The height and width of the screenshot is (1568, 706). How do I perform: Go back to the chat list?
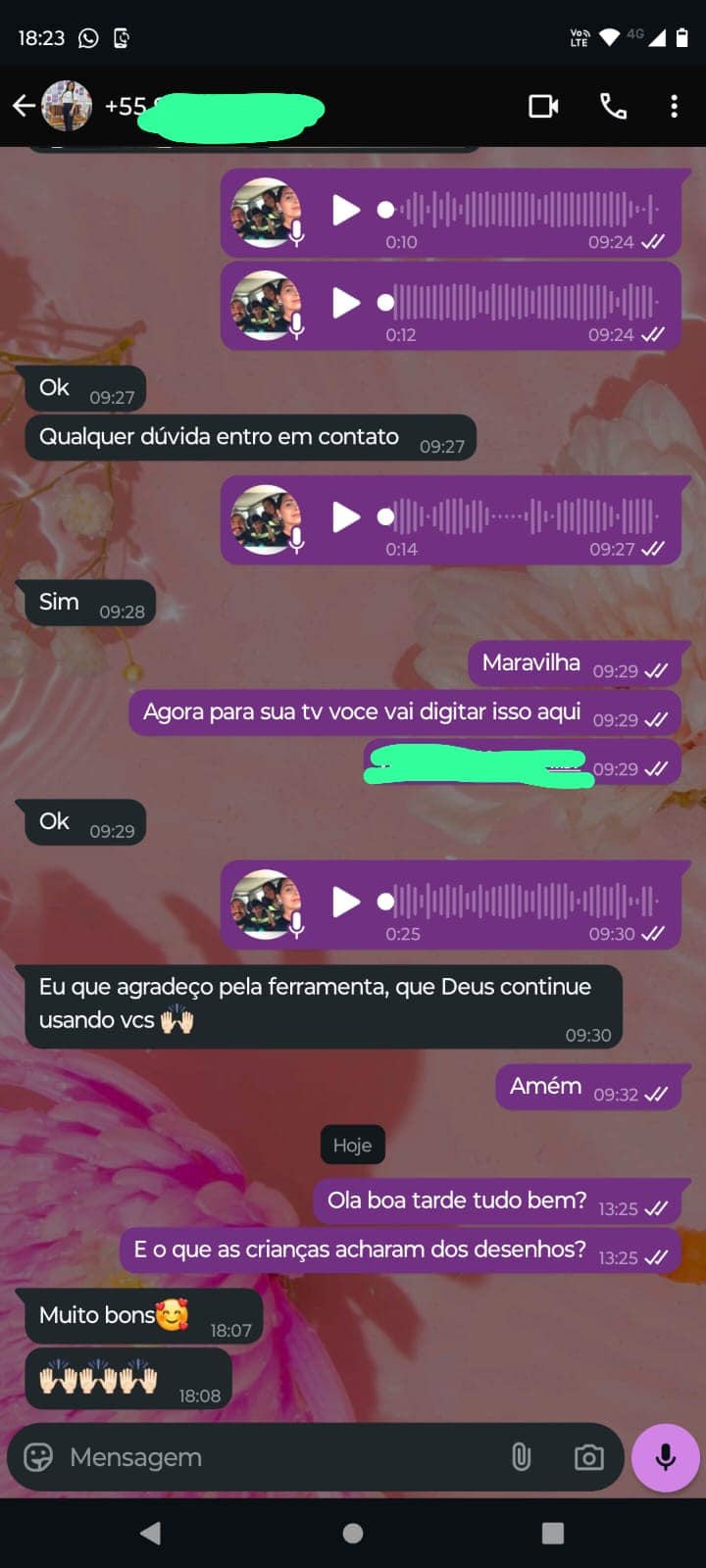tap(24, 106)
